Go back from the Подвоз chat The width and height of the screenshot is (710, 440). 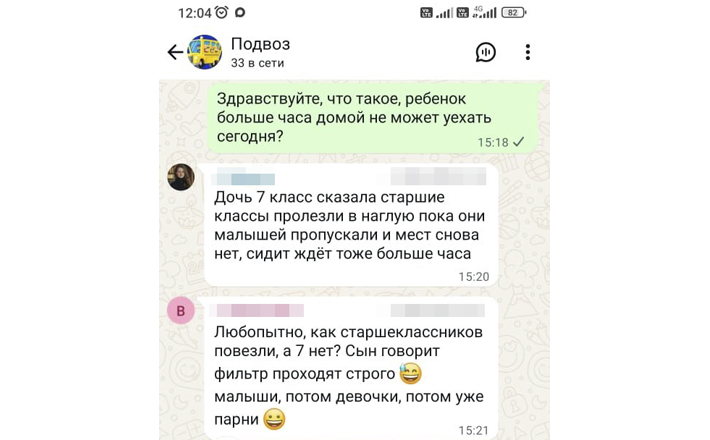pos(175,52)
